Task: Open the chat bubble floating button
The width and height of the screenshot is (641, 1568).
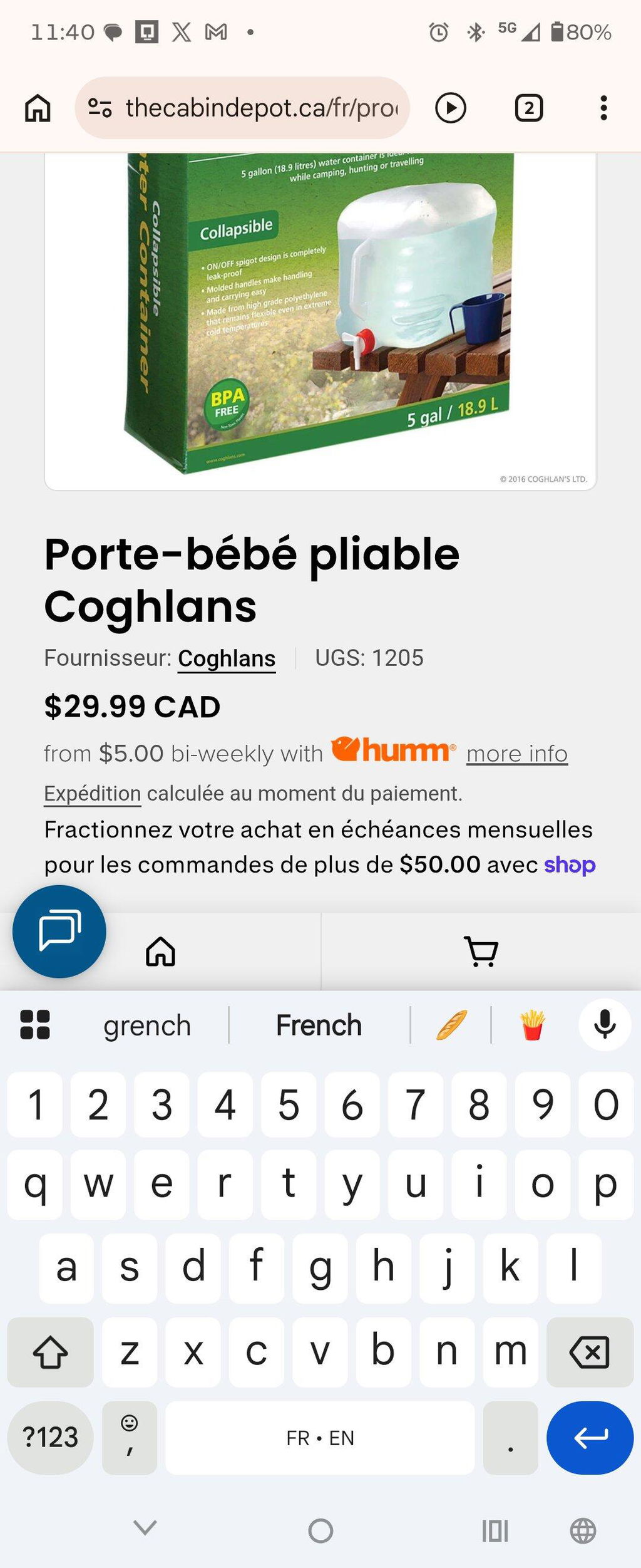Action: coord(59,931)
